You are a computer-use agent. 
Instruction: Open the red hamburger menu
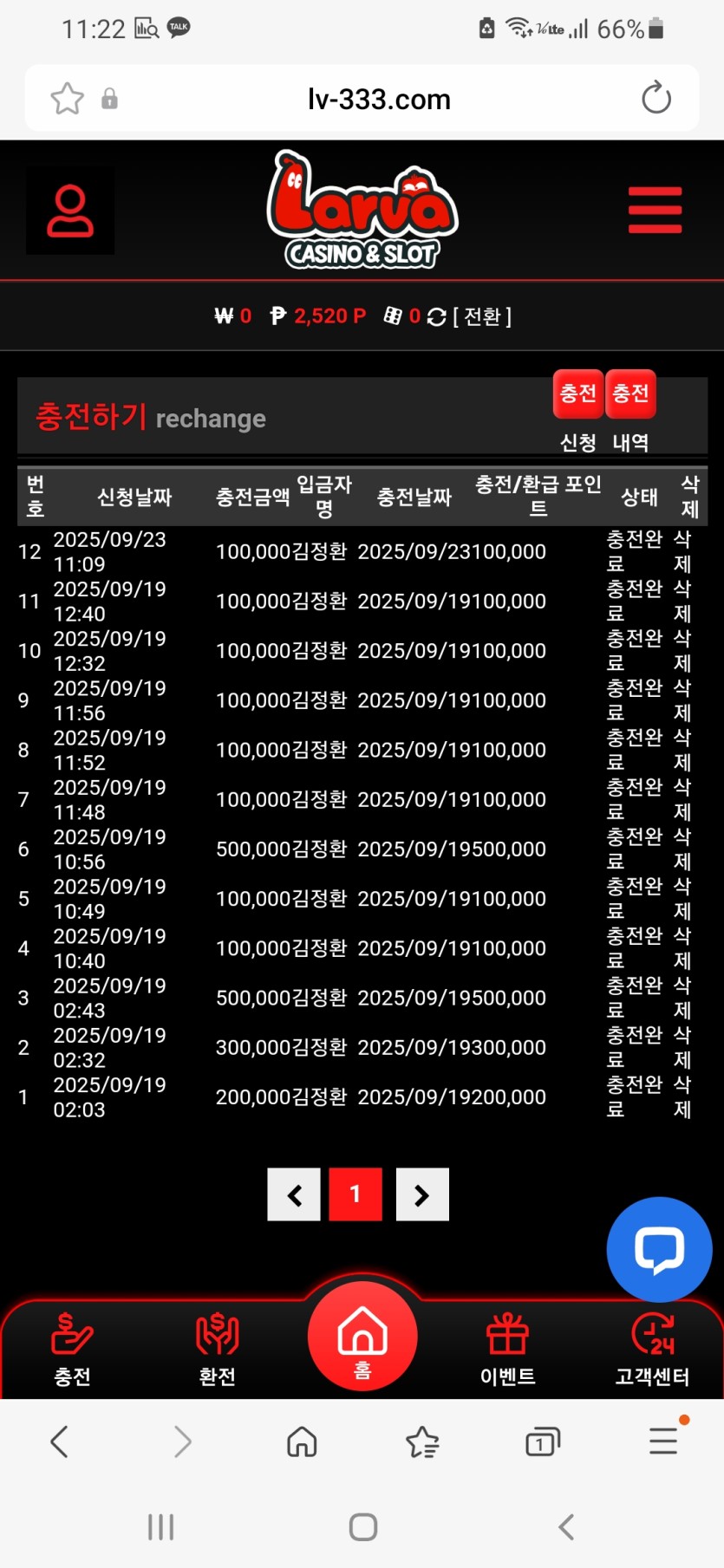click(655, 210)
